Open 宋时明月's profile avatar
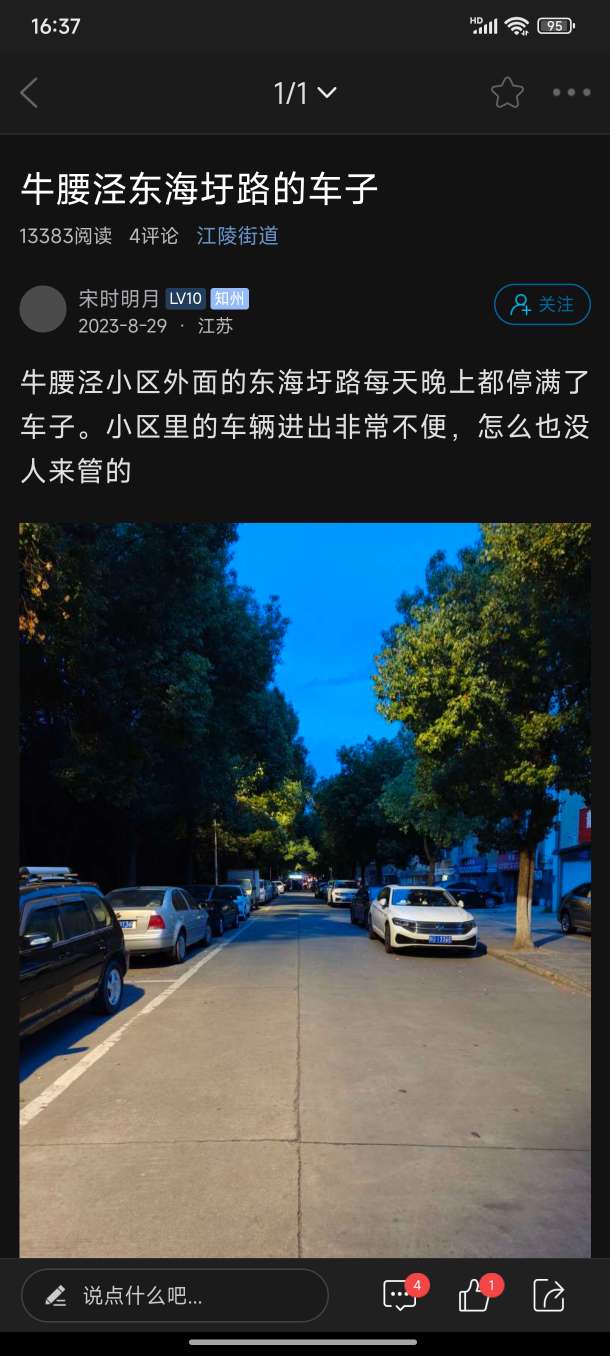Screen dimensions: 610x1356 pos(43,309)
